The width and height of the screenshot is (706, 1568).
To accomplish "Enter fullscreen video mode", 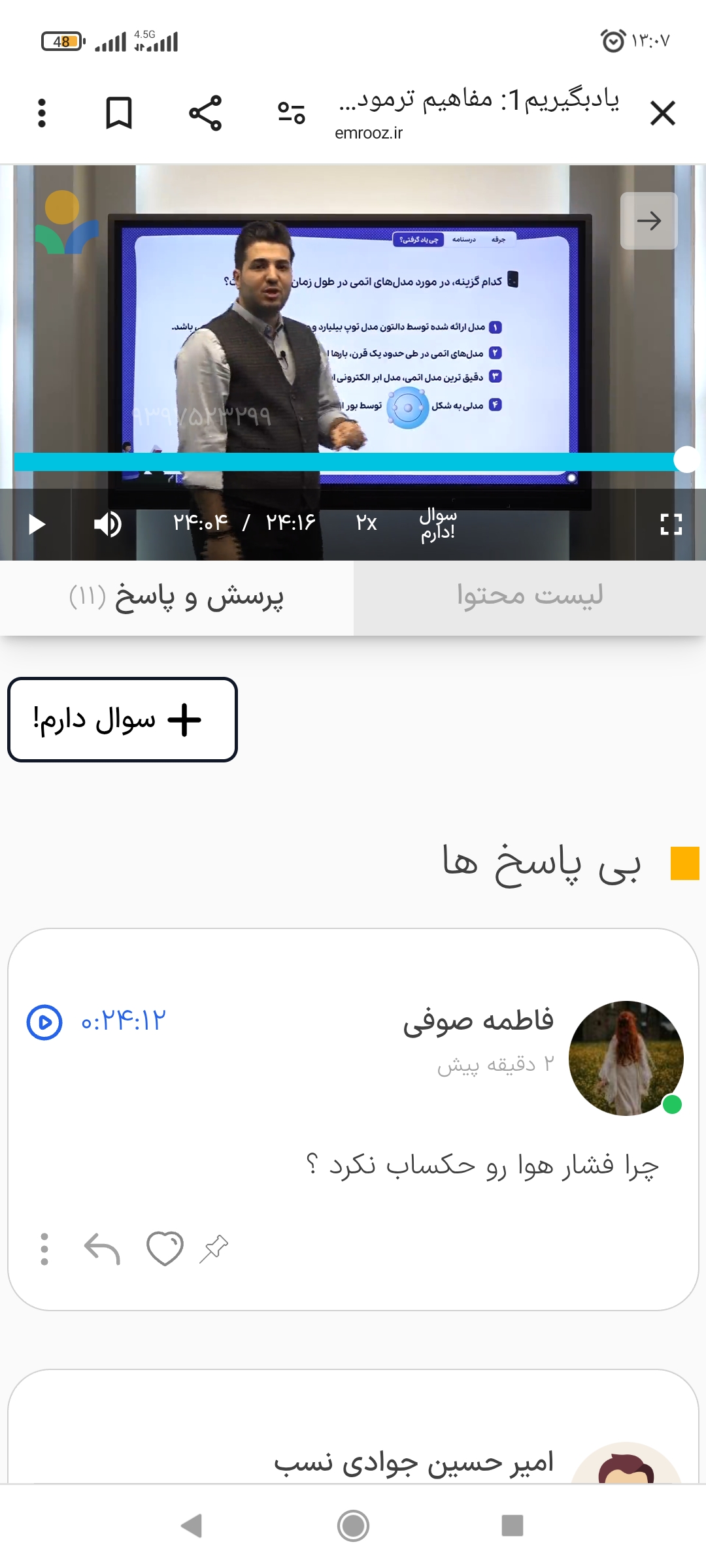I will (x=671, y=524).
